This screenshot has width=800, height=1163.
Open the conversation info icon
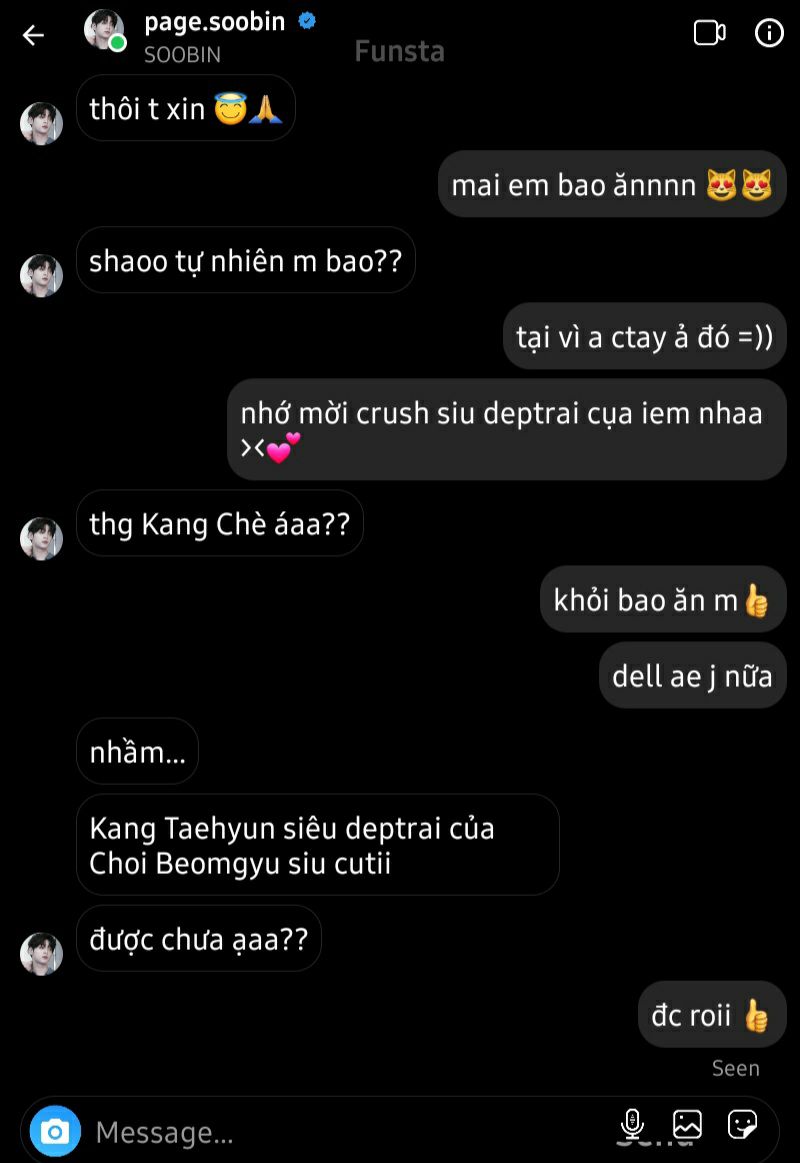tap(768, 33)
